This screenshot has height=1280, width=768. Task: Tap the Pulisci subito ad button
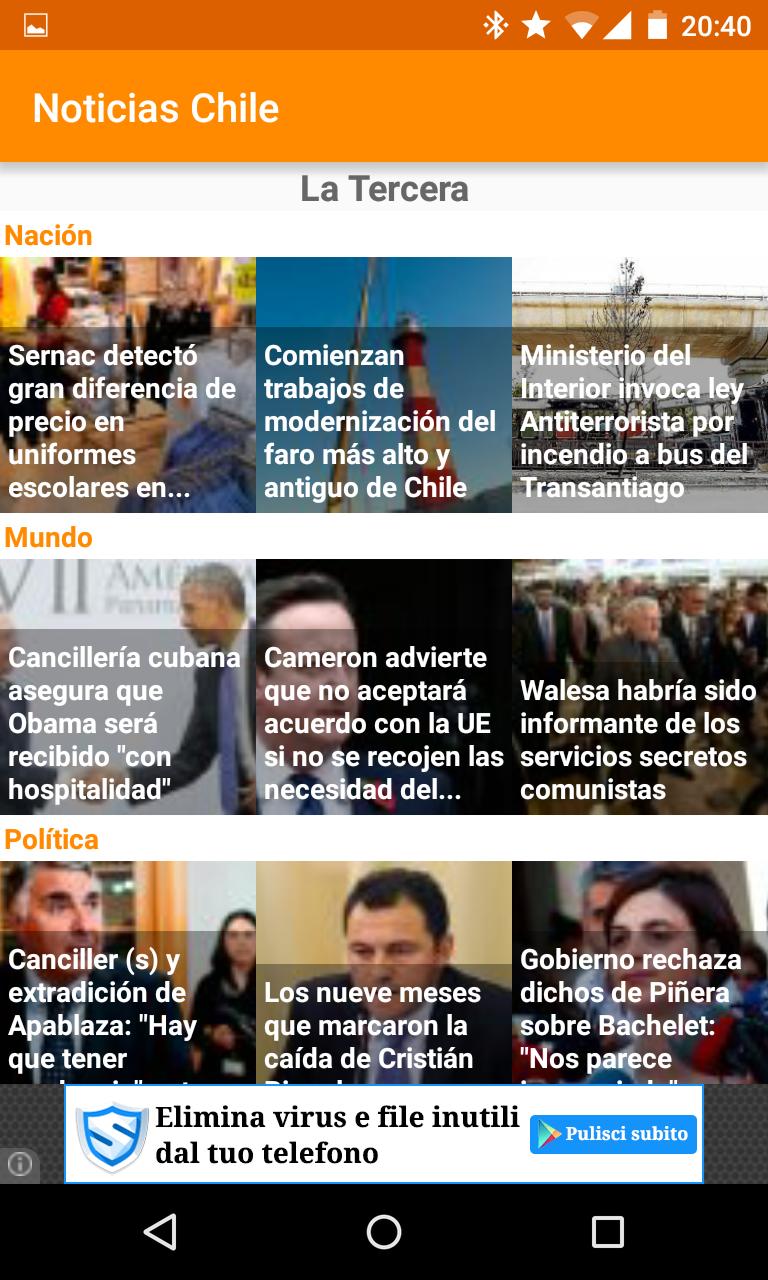tap(613, 1134)
